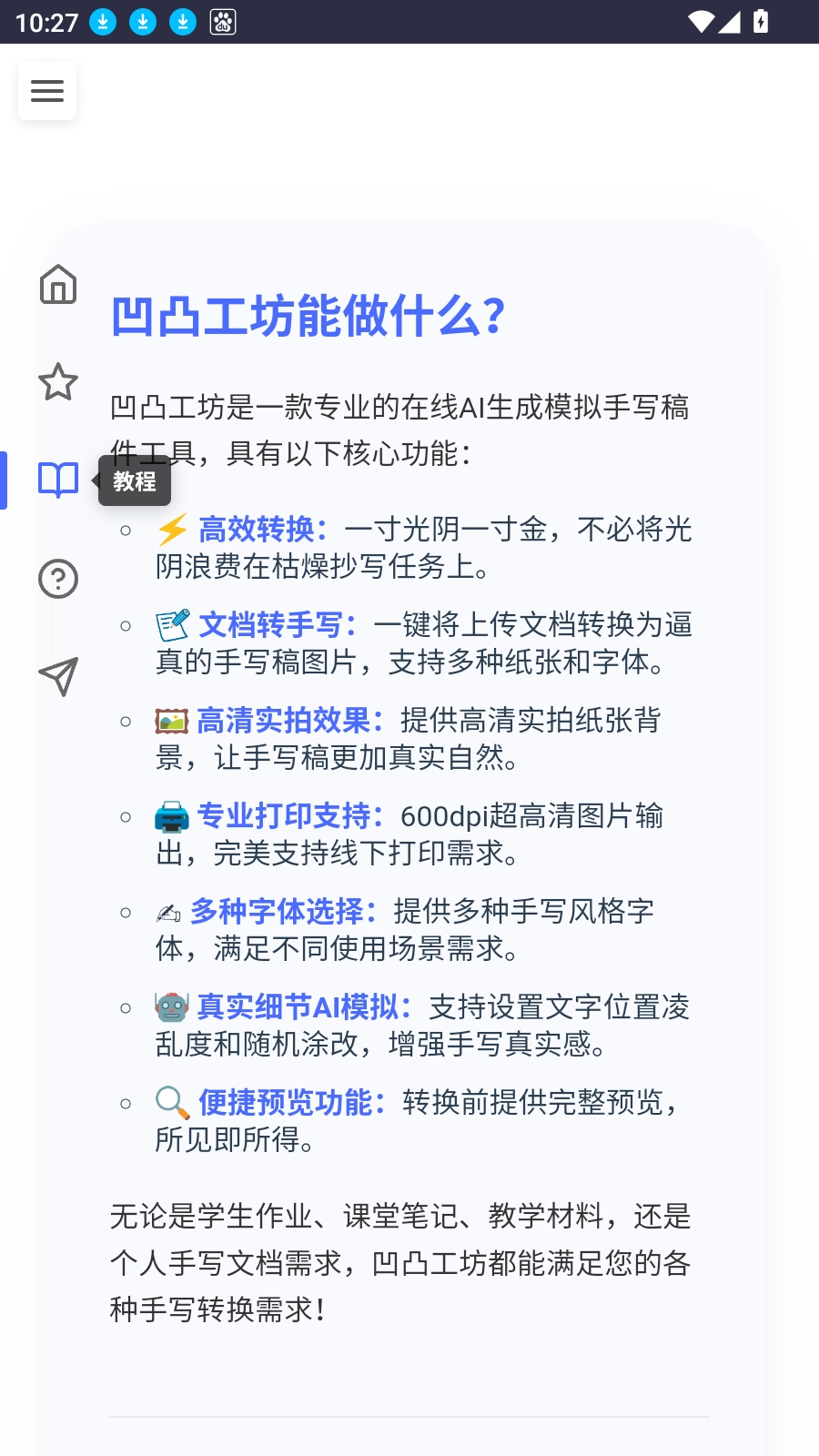Tap the lightning icon beside 高效转换
The width and height of the screenshot is (819, 1456).
tap(173, 529)
